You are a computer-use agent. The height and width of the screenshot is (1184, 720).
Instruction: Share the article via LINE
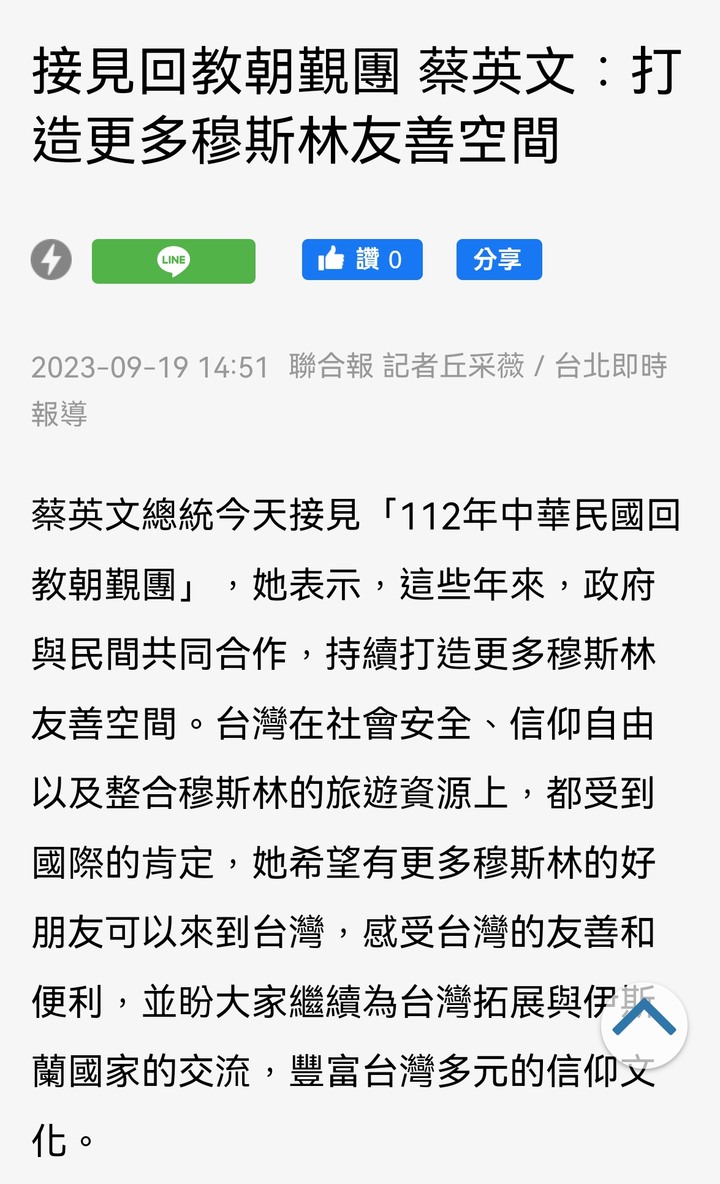point(173,261)
